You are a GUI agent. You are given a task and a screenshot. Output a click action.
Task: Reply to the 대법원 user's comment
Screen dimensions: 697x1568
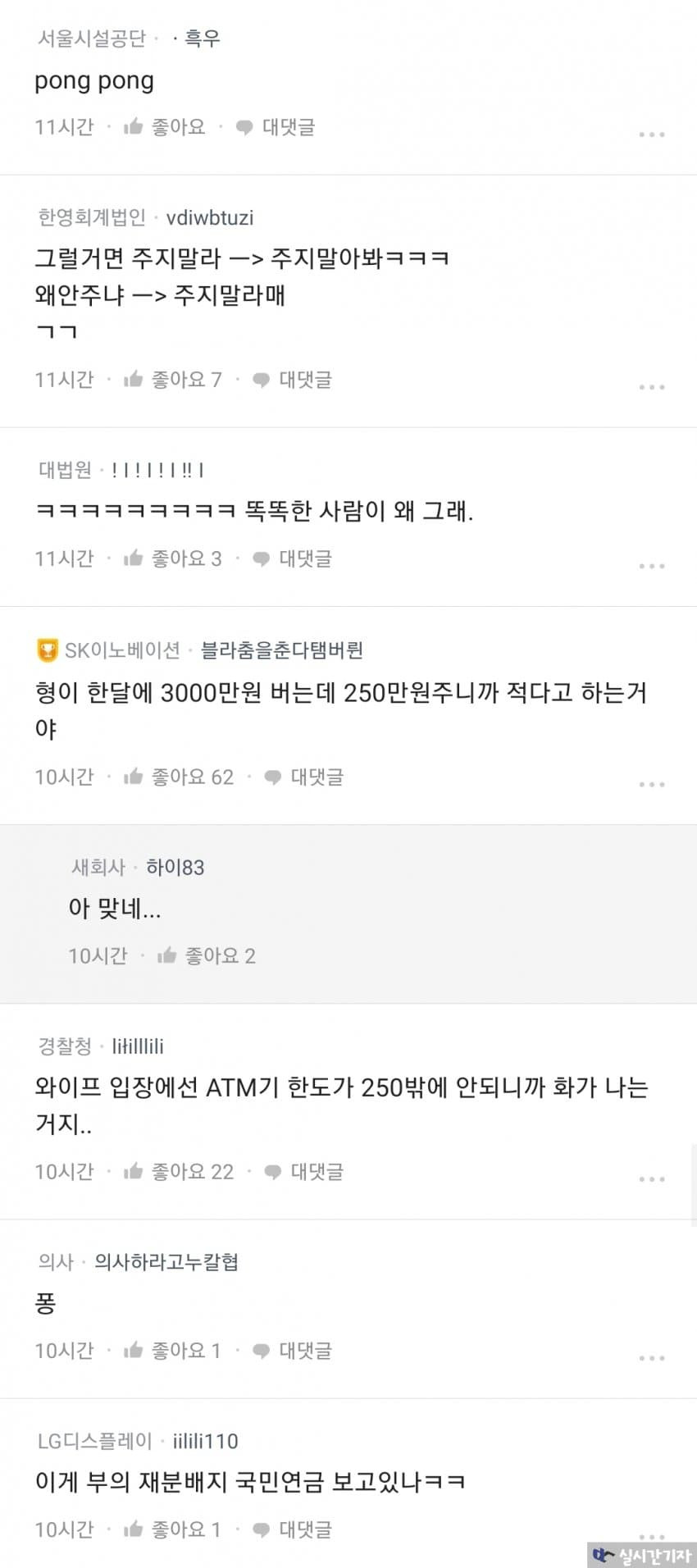click(x=293, y=558)
